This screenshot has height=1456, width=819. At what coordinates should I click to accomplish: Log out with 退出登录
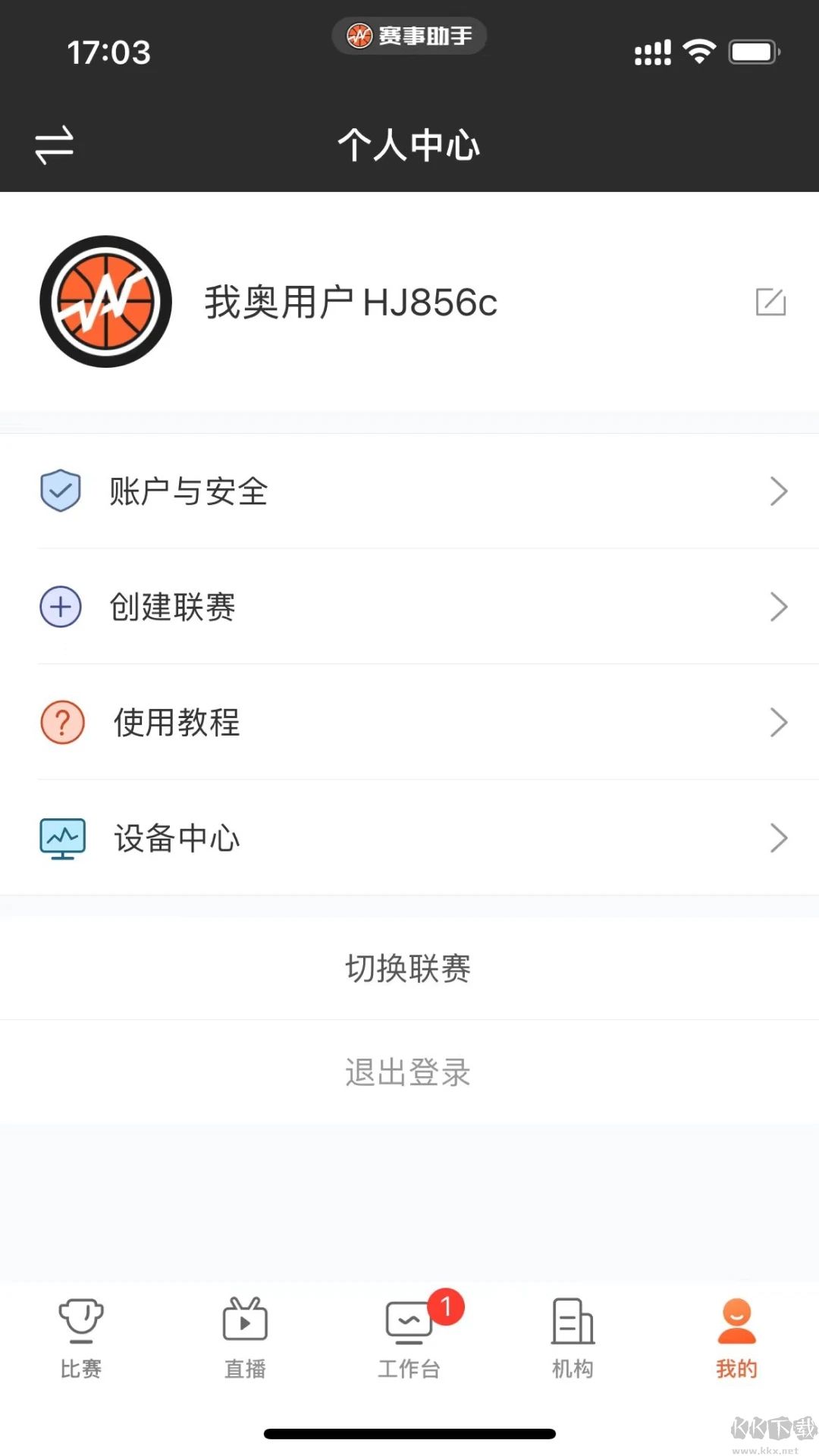tap(408, 1072)
